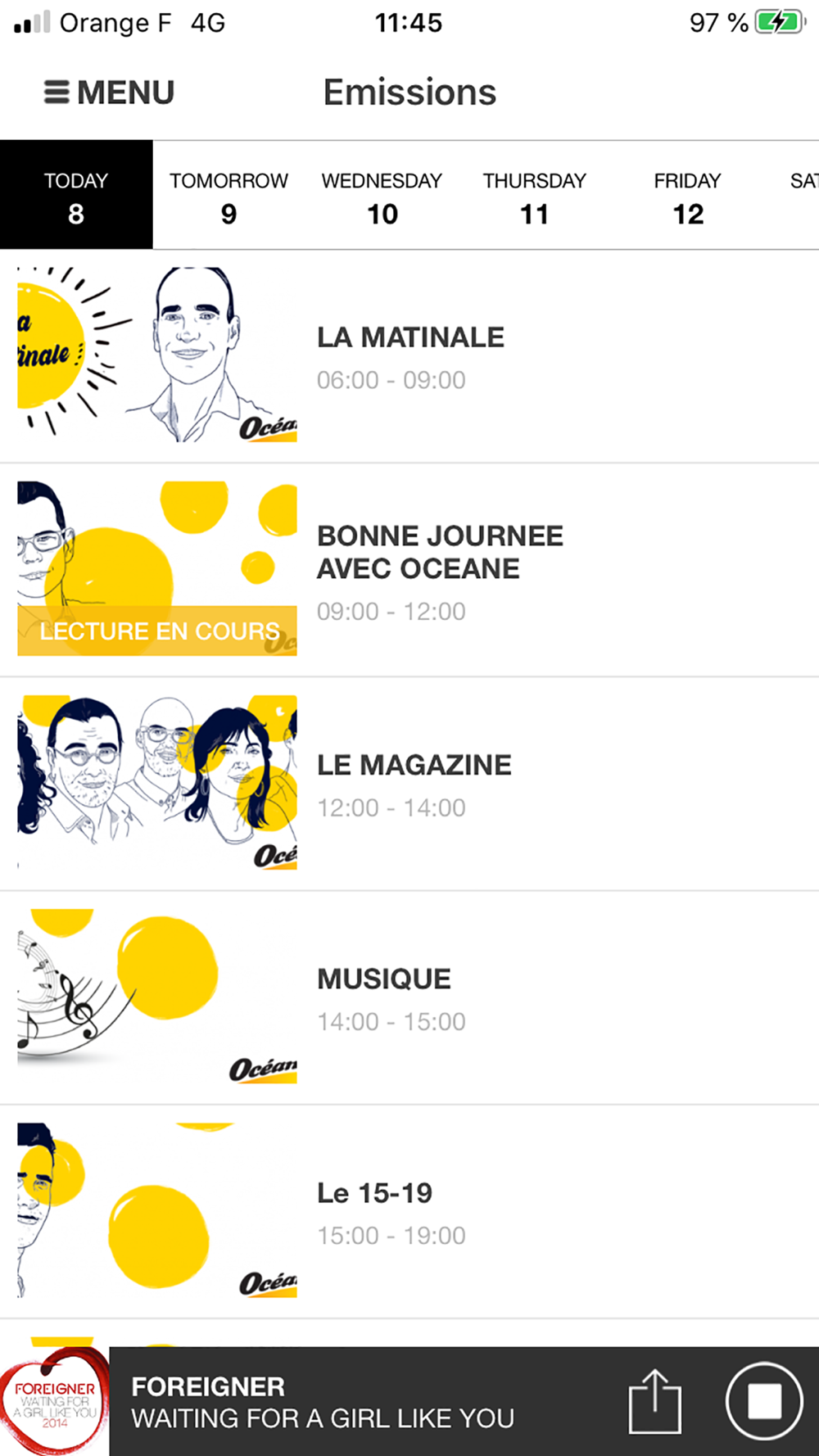The width and height of the screenshot is (819, 1456).
Task: Show Wednesday 10 programs
Action: 382,196
